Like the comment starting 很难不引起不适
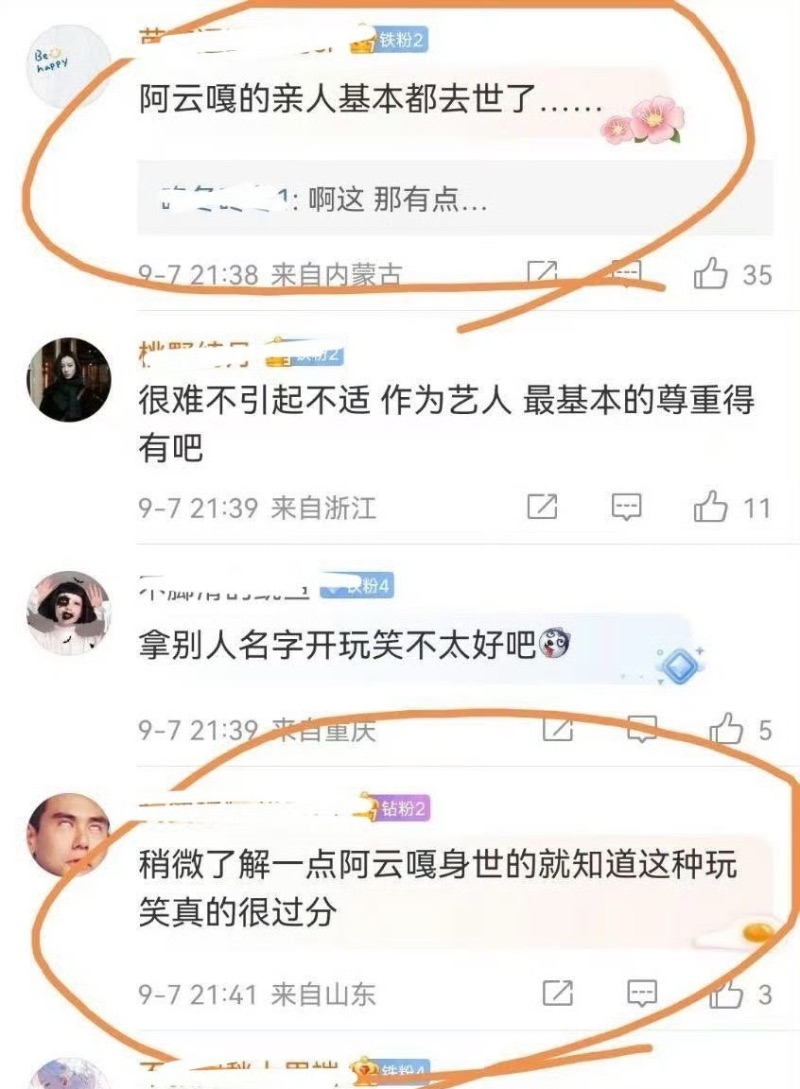Screen dimensions: 800x1089 click(711, 507)
